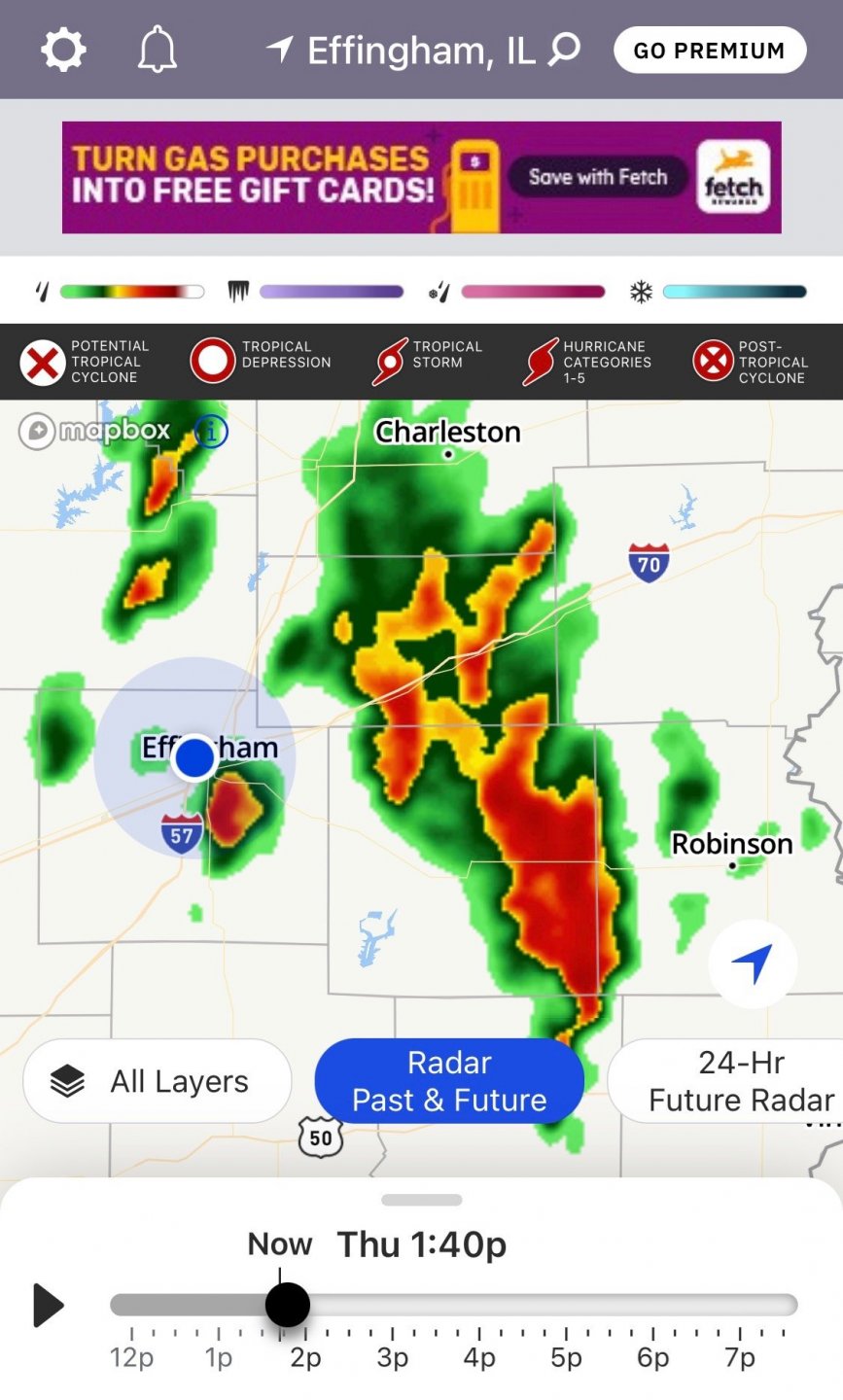
Task: Tap the GO PREMIUM button
Action: [709, 51]
